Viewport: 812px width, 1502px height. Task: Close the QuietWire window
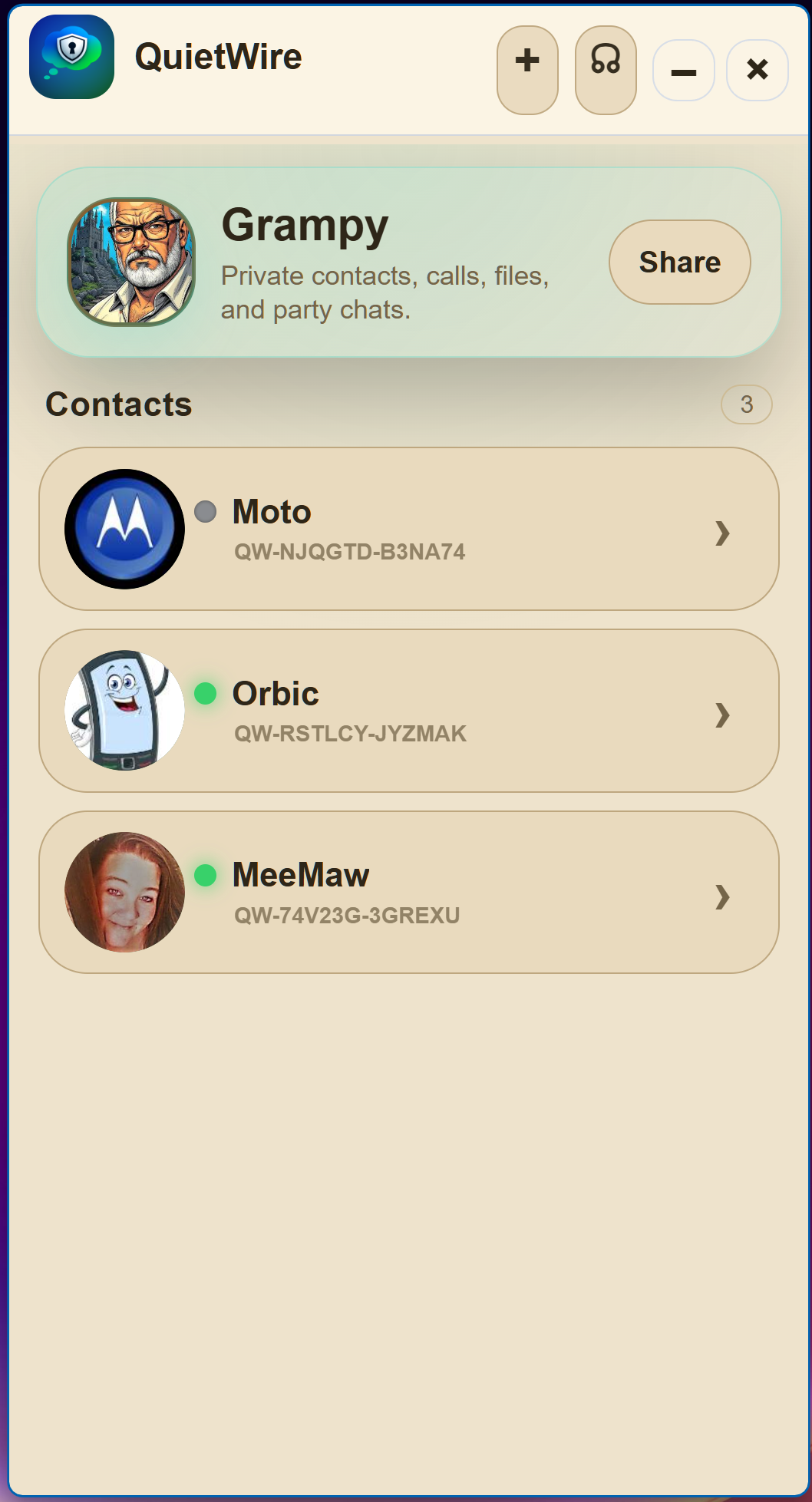pyautogui.click(x=757, y=70)
